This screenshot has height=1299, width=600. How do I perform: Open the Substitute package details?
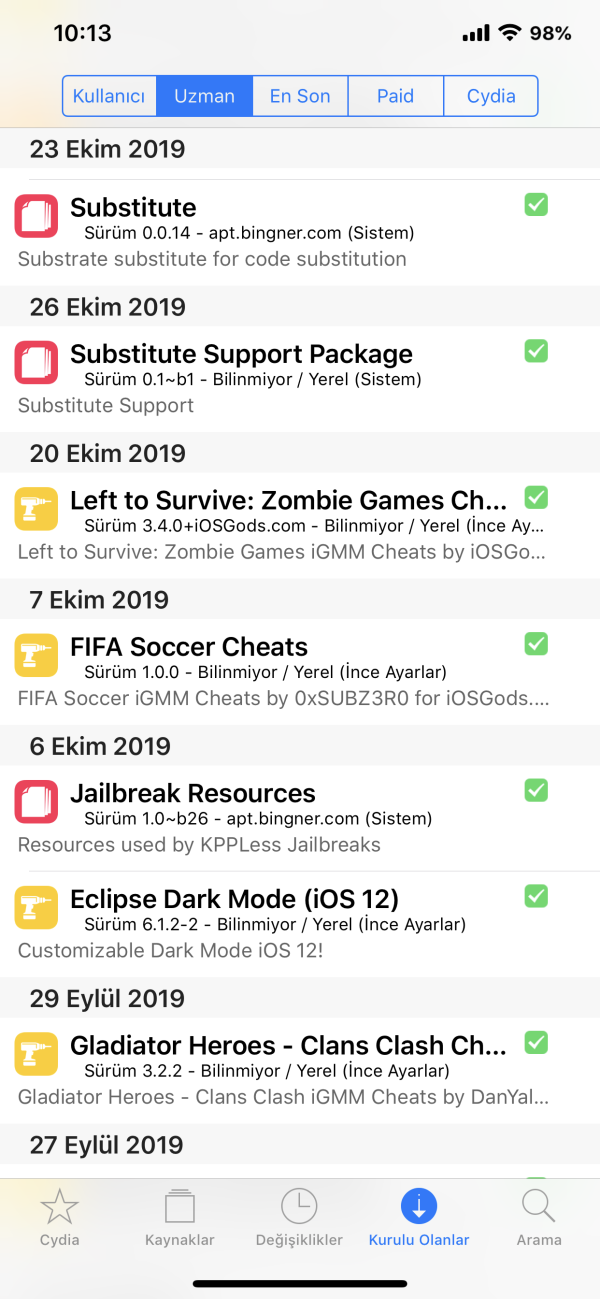click(x=280, y=232)
